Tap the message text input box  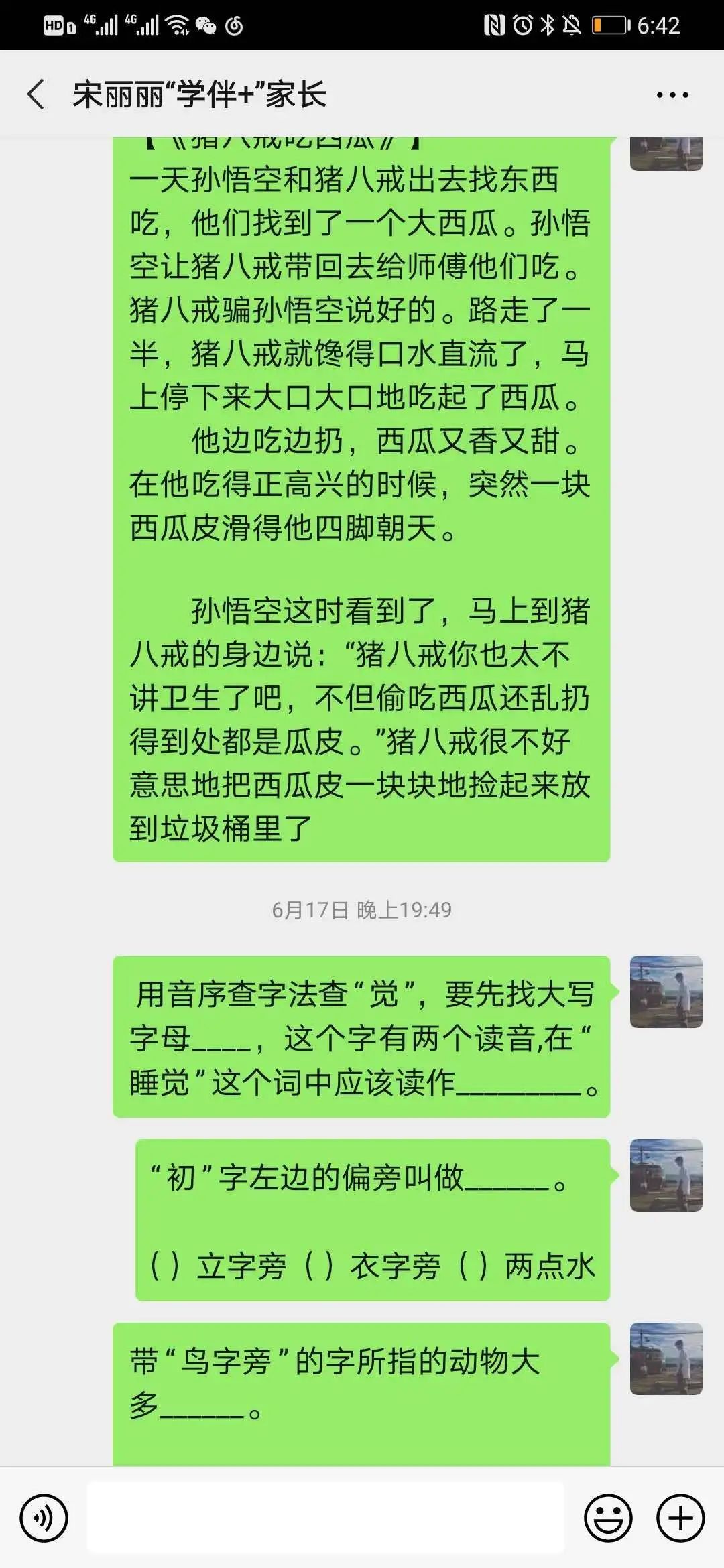[x=326, y=1517]
